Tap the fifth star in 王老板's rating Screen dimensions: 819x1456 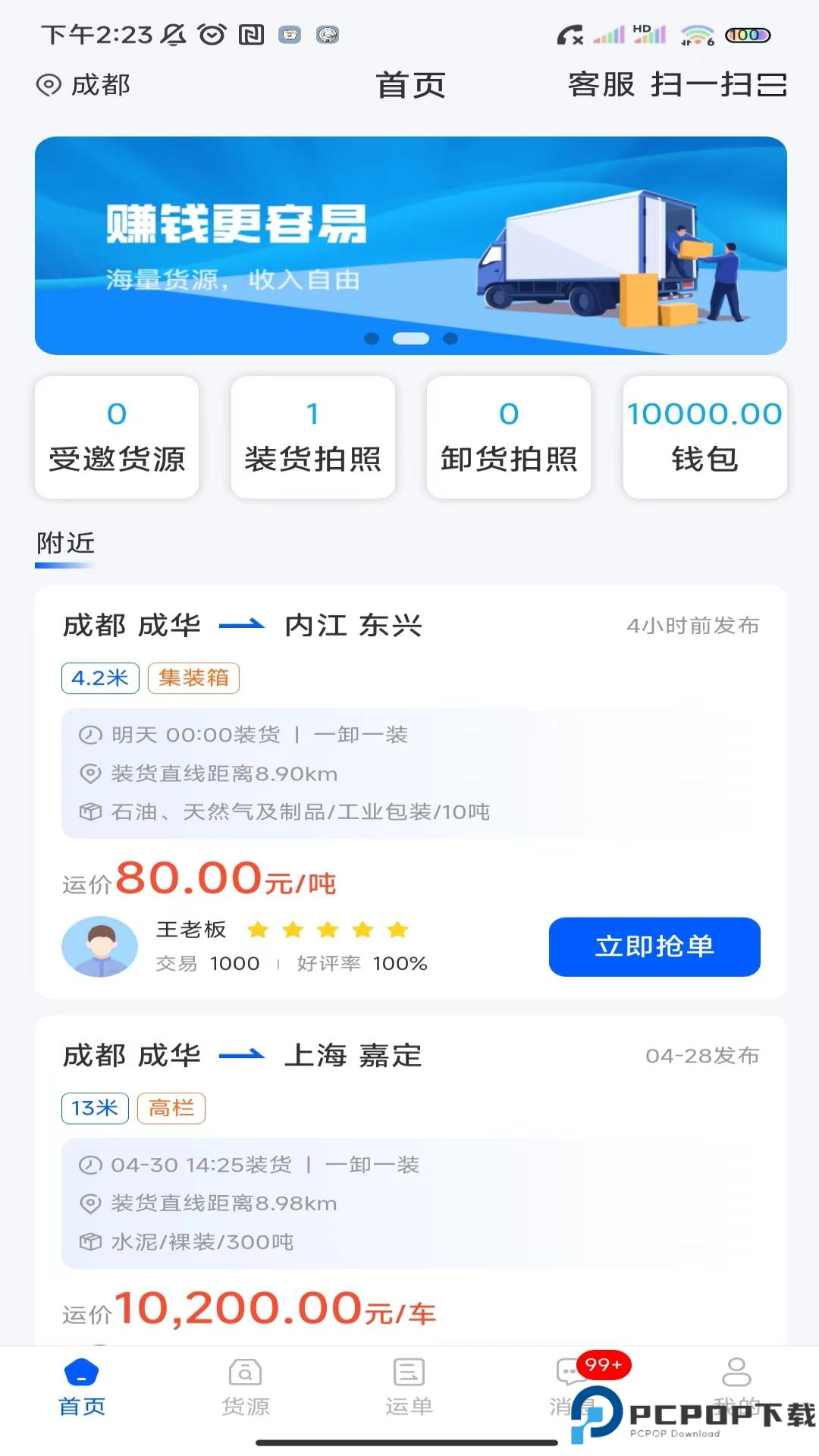pyautogui.click(x=395, y=930)
